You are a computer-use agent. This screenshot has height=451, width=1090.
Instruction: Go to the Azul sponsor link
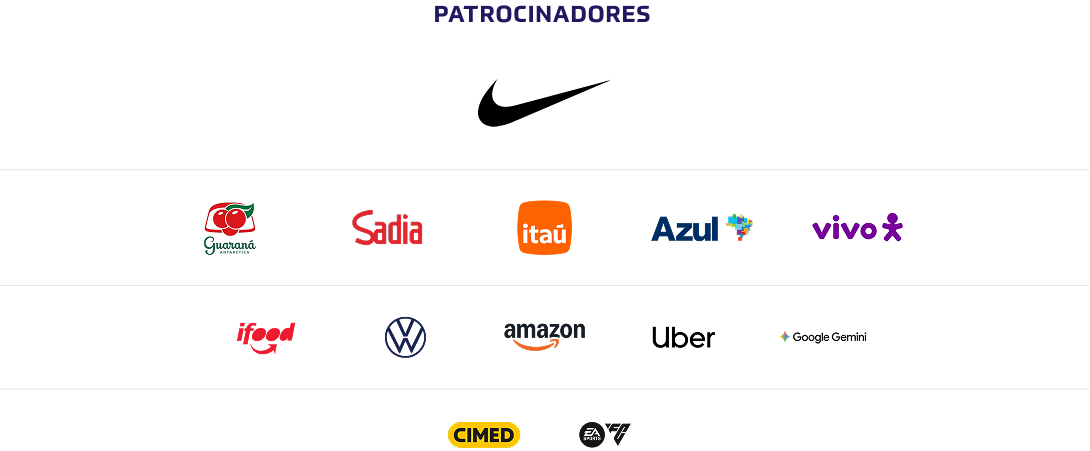pyautogui.click(x=702, y=228)
